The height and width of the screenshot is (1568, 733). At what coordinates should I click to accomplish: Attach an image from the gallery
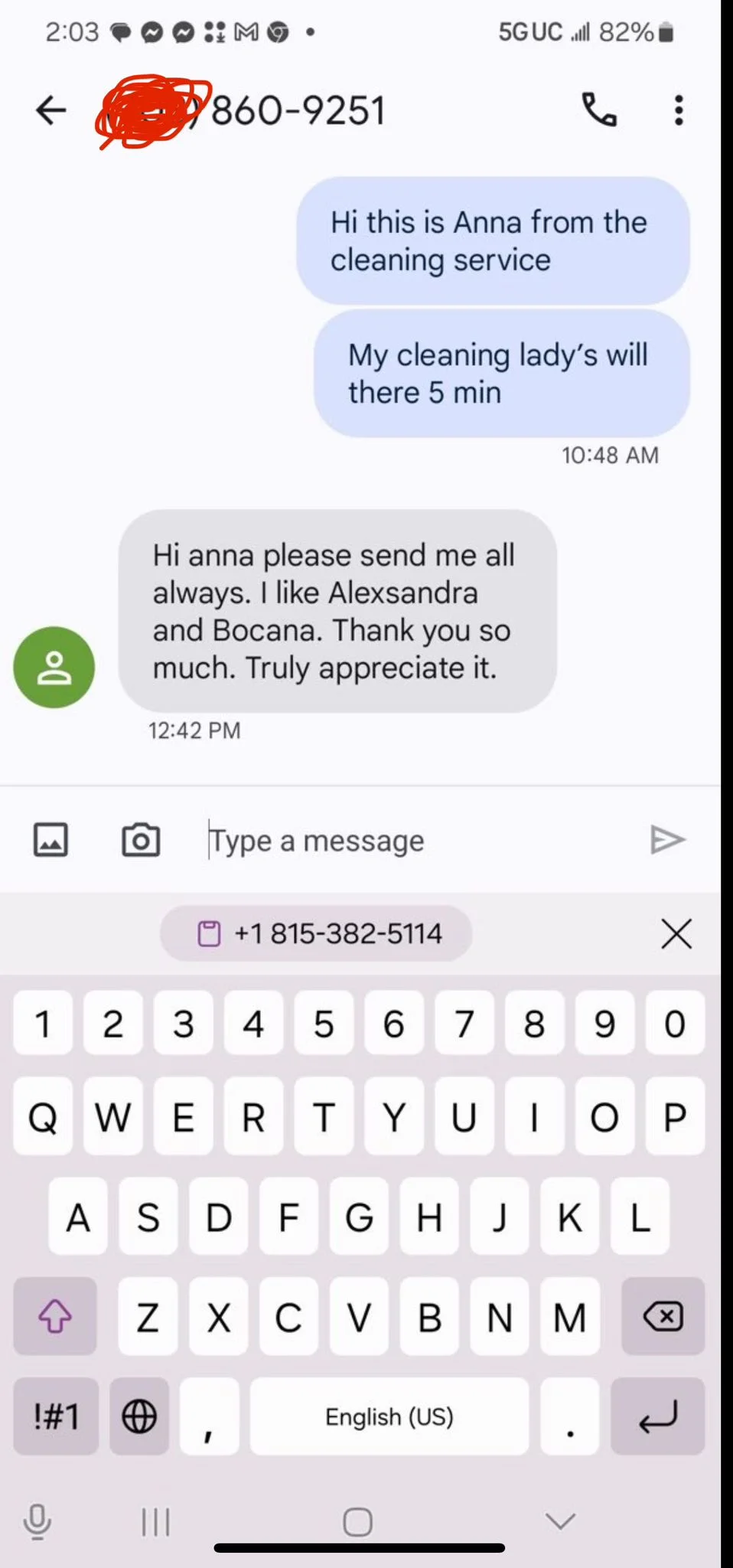(50, 840)
